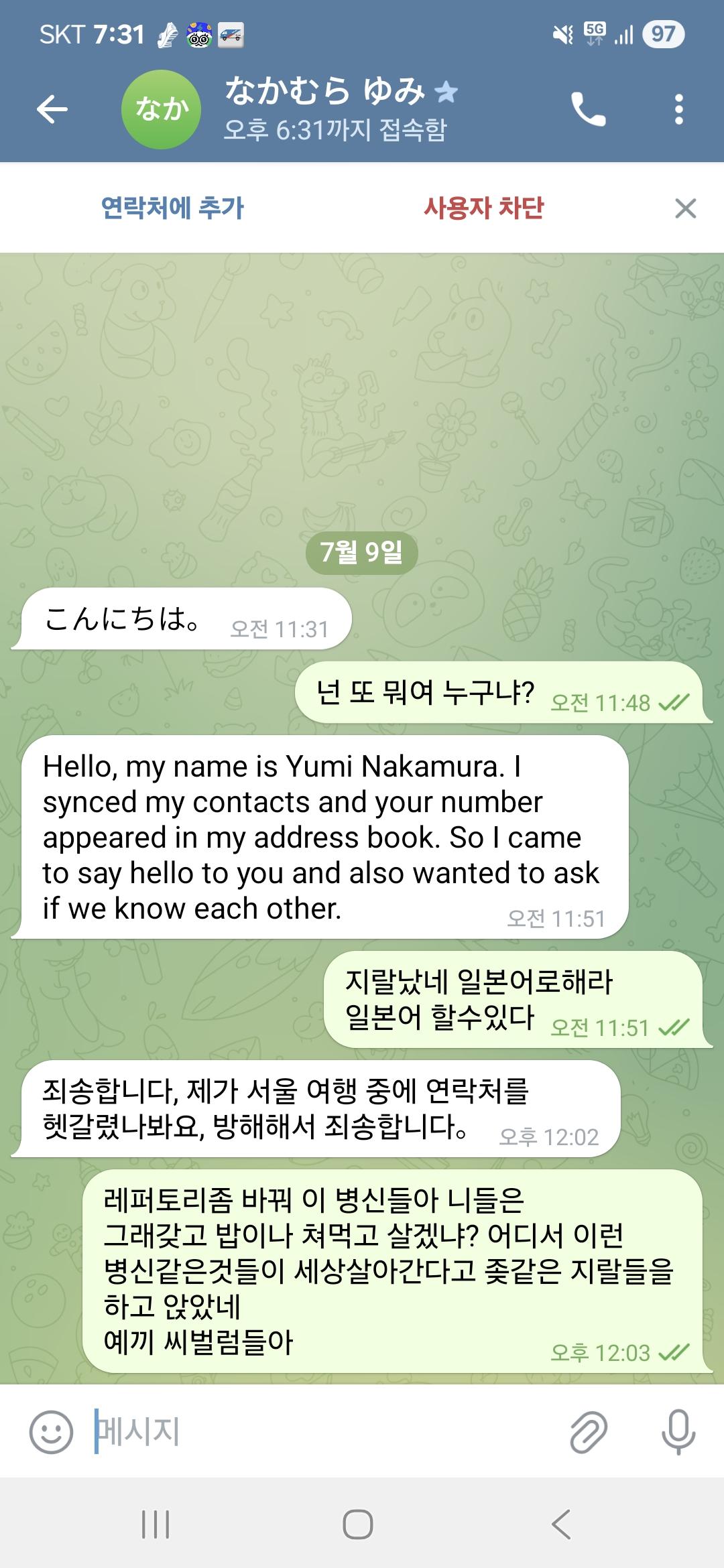
Task: Go back to the chat list
Action: pyautogui.click(x=52, y=109)
